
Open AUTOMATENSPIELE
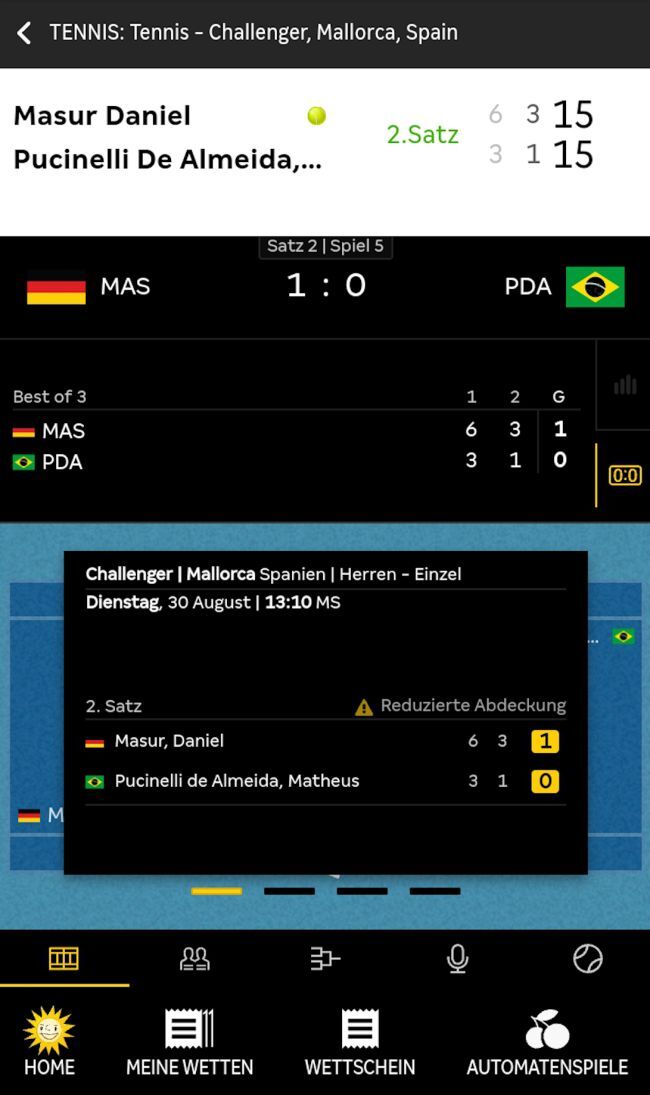tap(547, 1042)
